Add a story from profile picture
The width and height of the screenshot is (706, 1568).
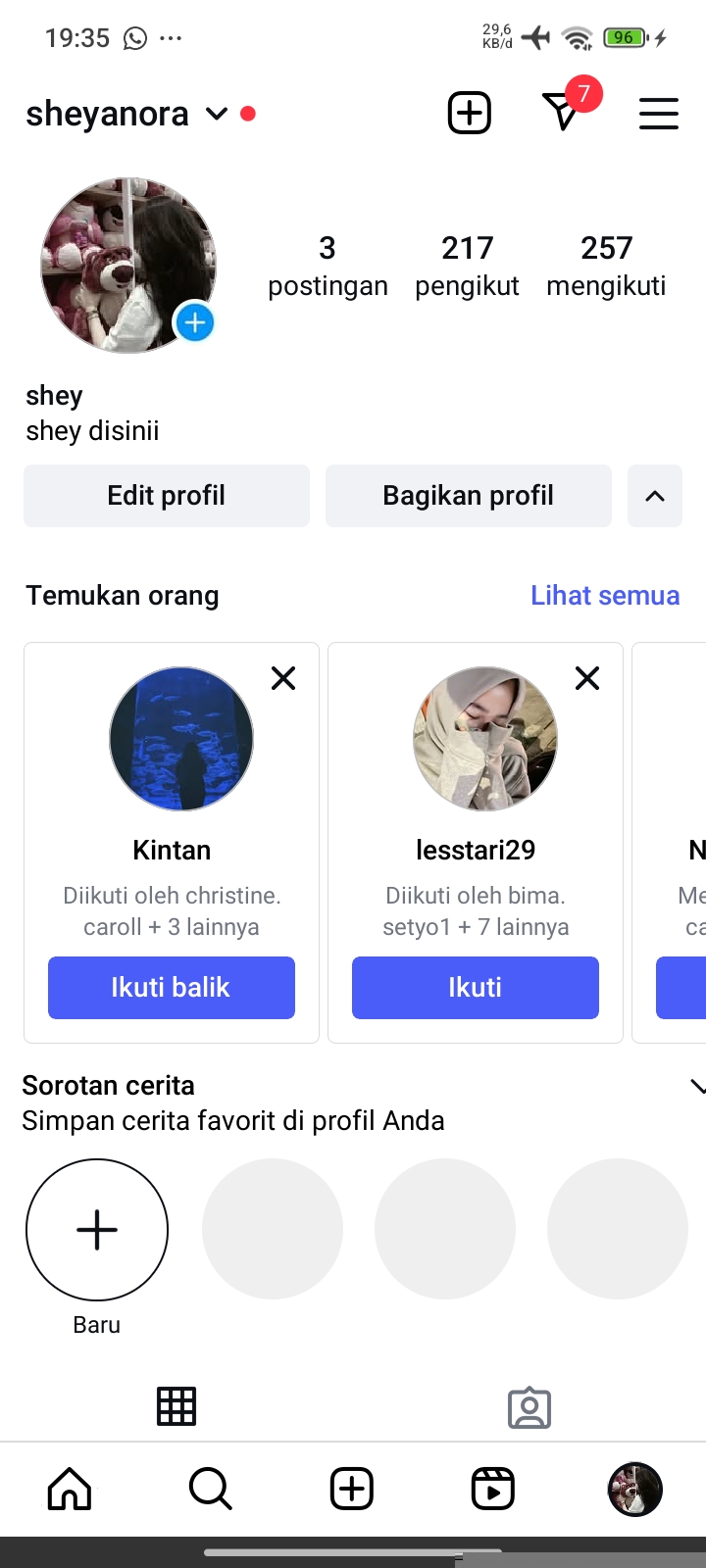[x=195, y=322]
